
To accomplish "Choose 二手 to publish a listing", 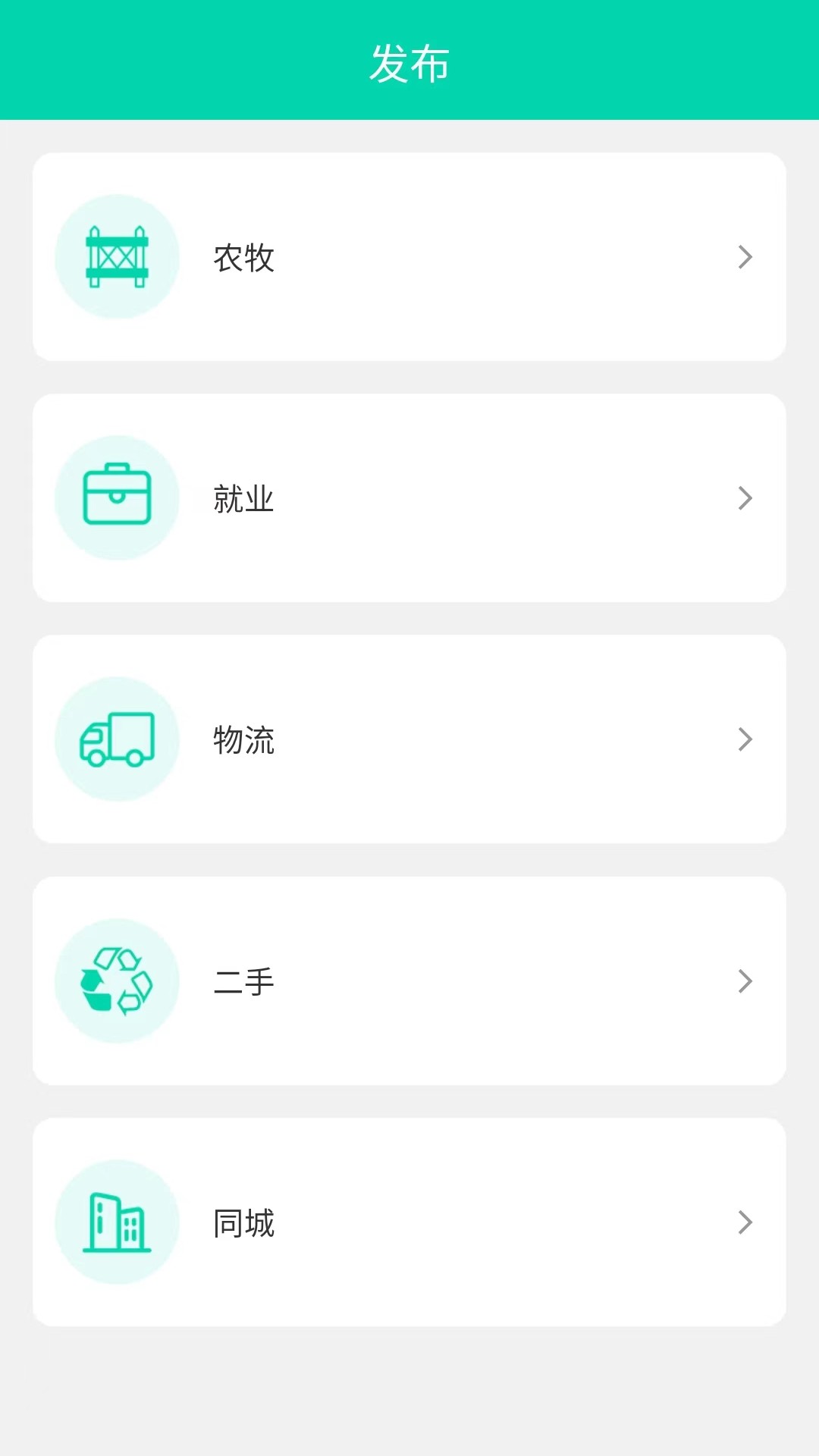I will (409, 981).
